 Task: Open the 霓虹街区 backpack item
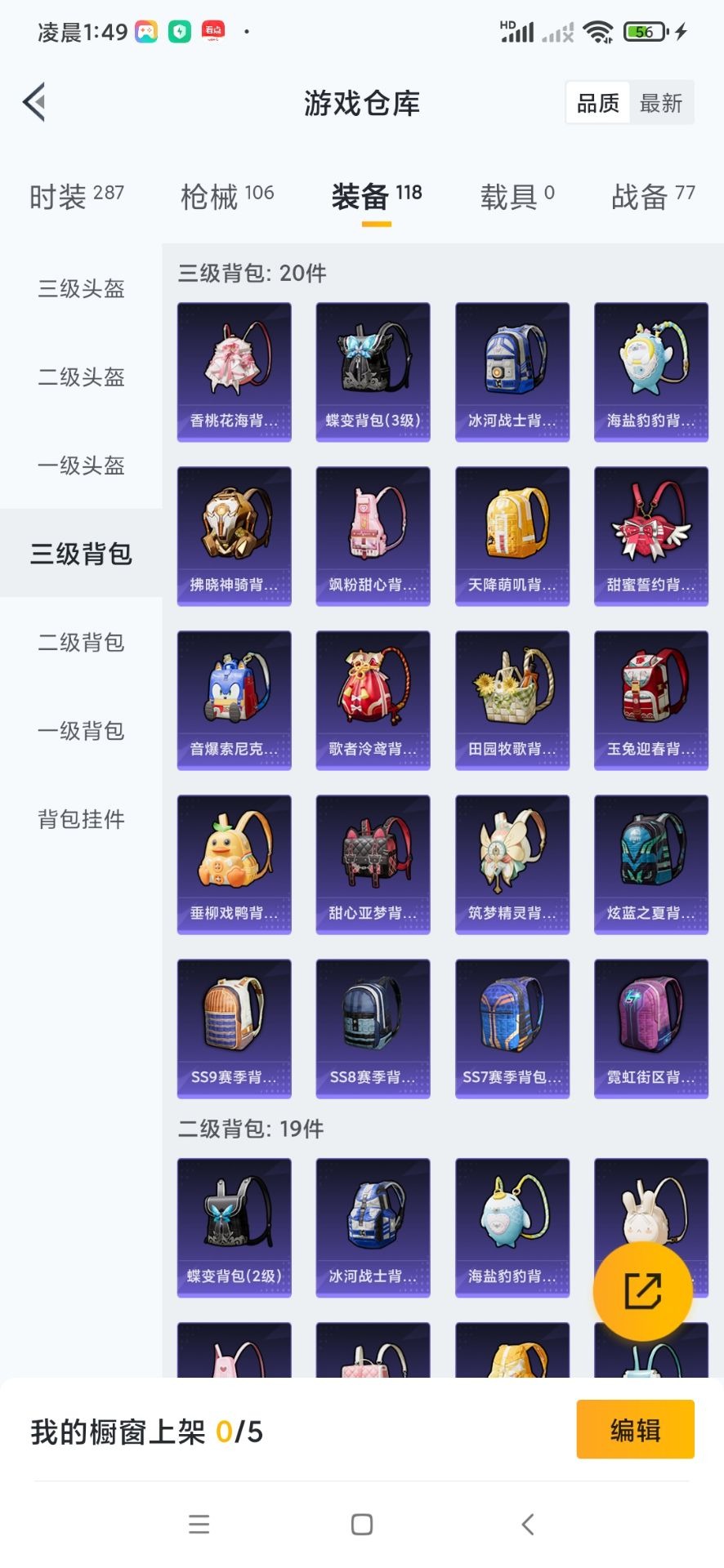(650, 1028)
